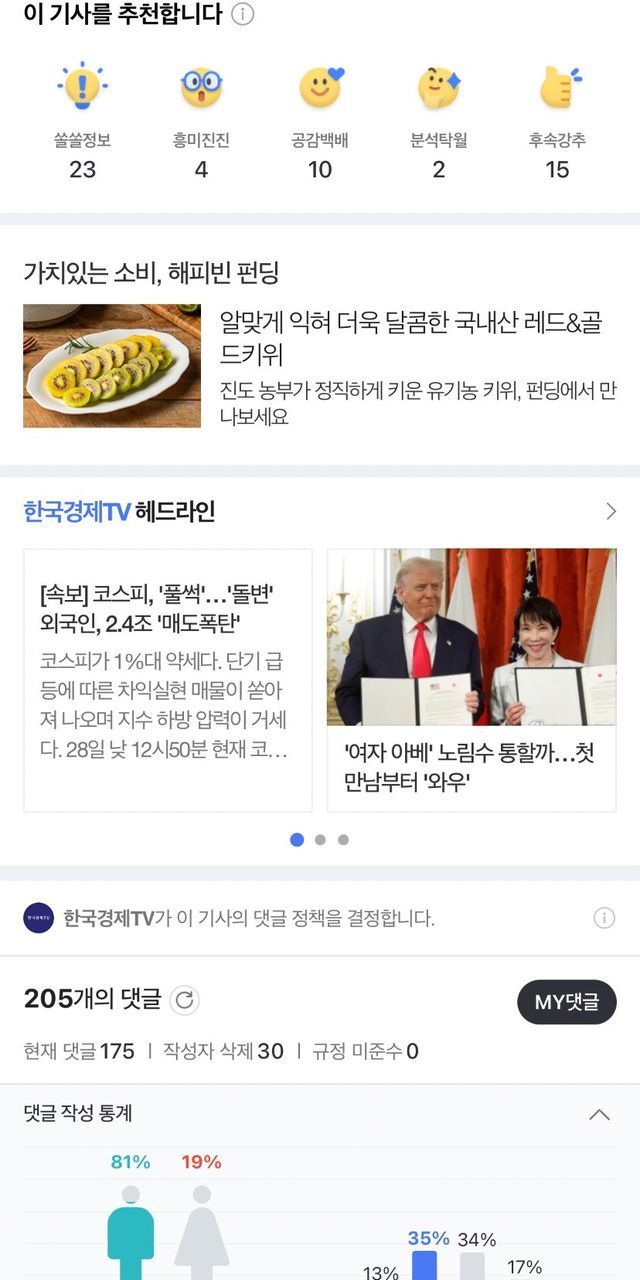Viewport: 640px width, 1280px height.
Task: Refresh the 205 comments count
Action: 184,1000
